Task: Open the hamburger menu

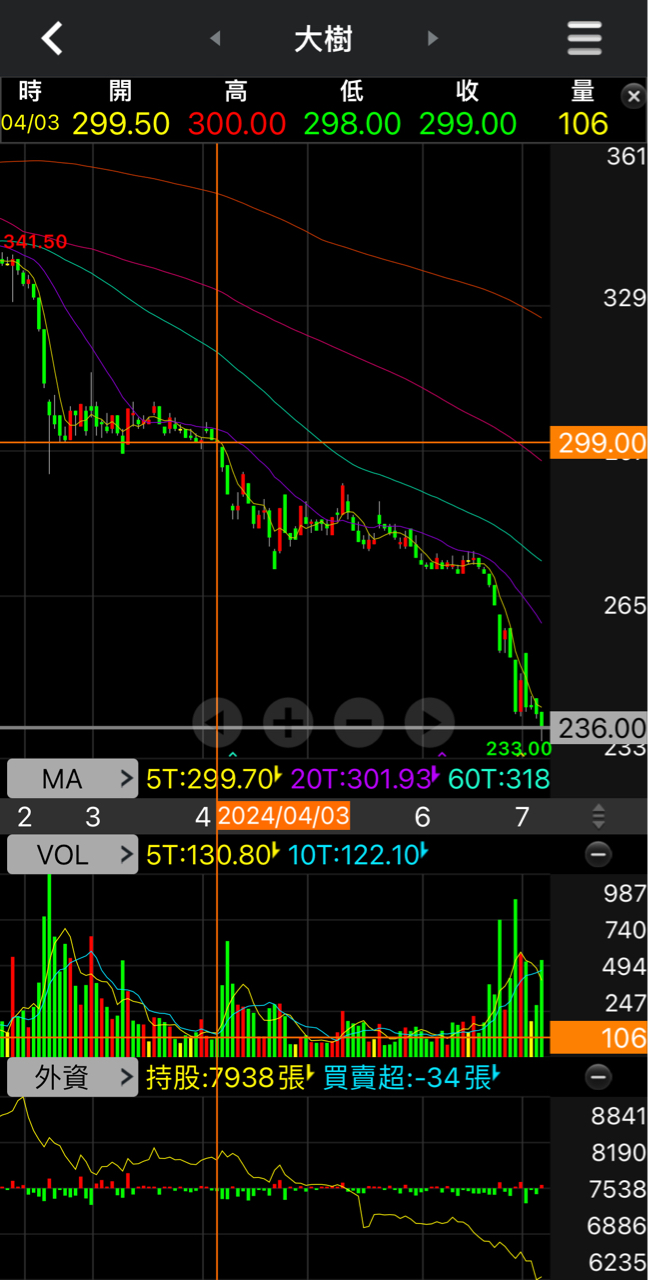Action: click(x=584, y=39)
